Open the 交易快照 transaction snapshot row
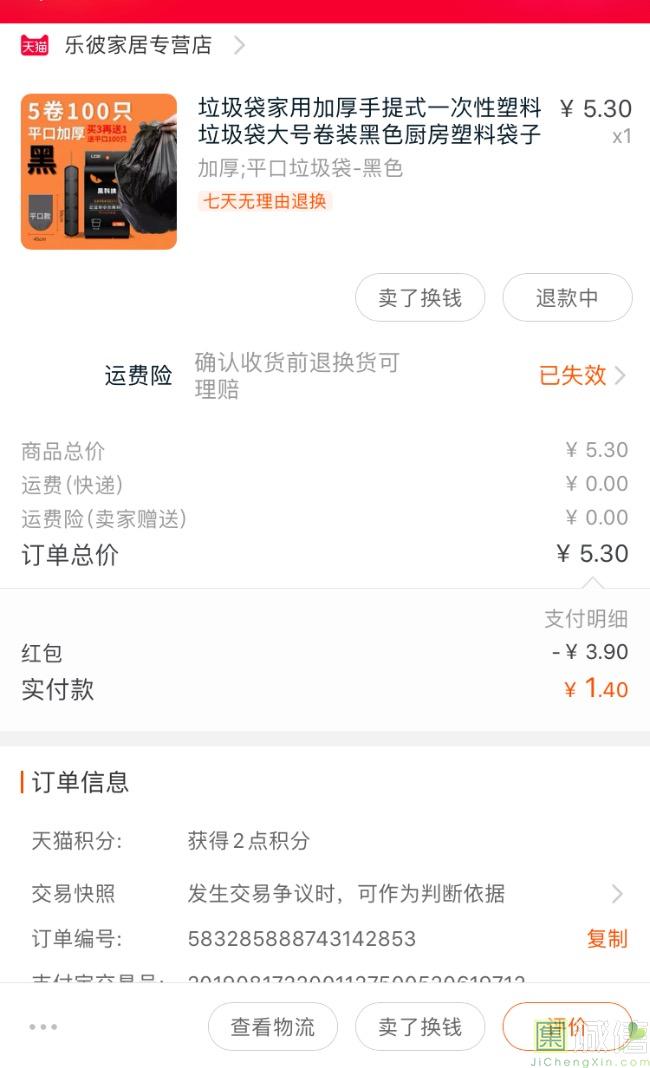Image resolution: width=650 pixels, height=1068 pixels. (325, 894)
